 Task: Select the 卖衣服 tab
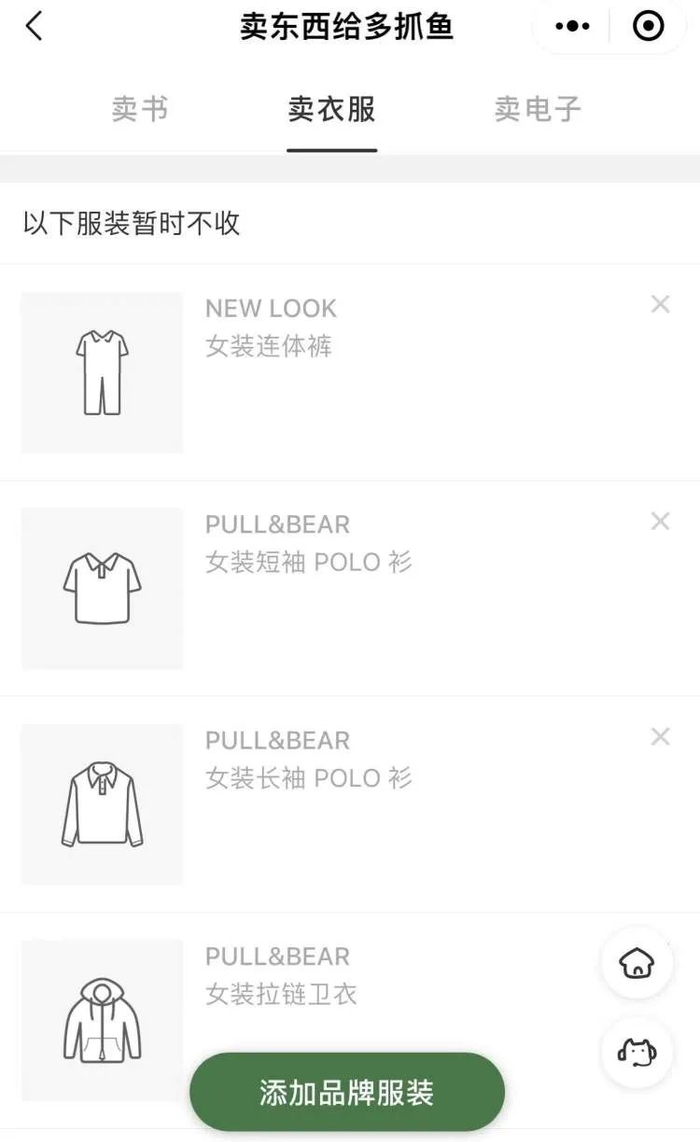pyautogui.click(x=331, y=110)
